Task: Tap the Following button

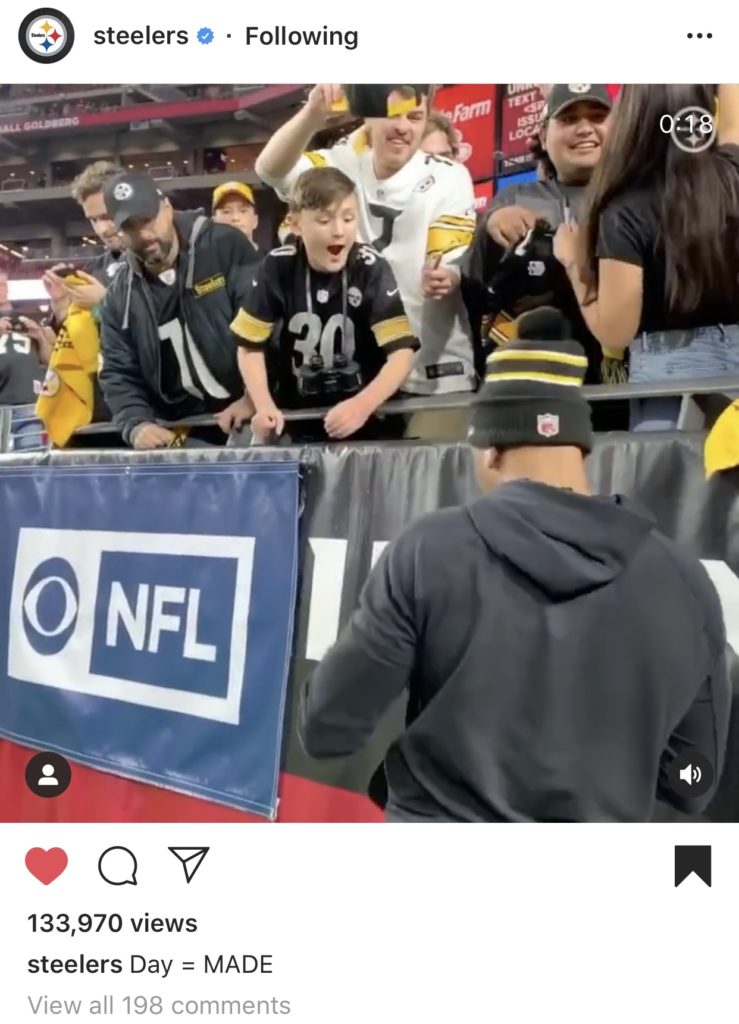Action: click(x=301, y=36)
